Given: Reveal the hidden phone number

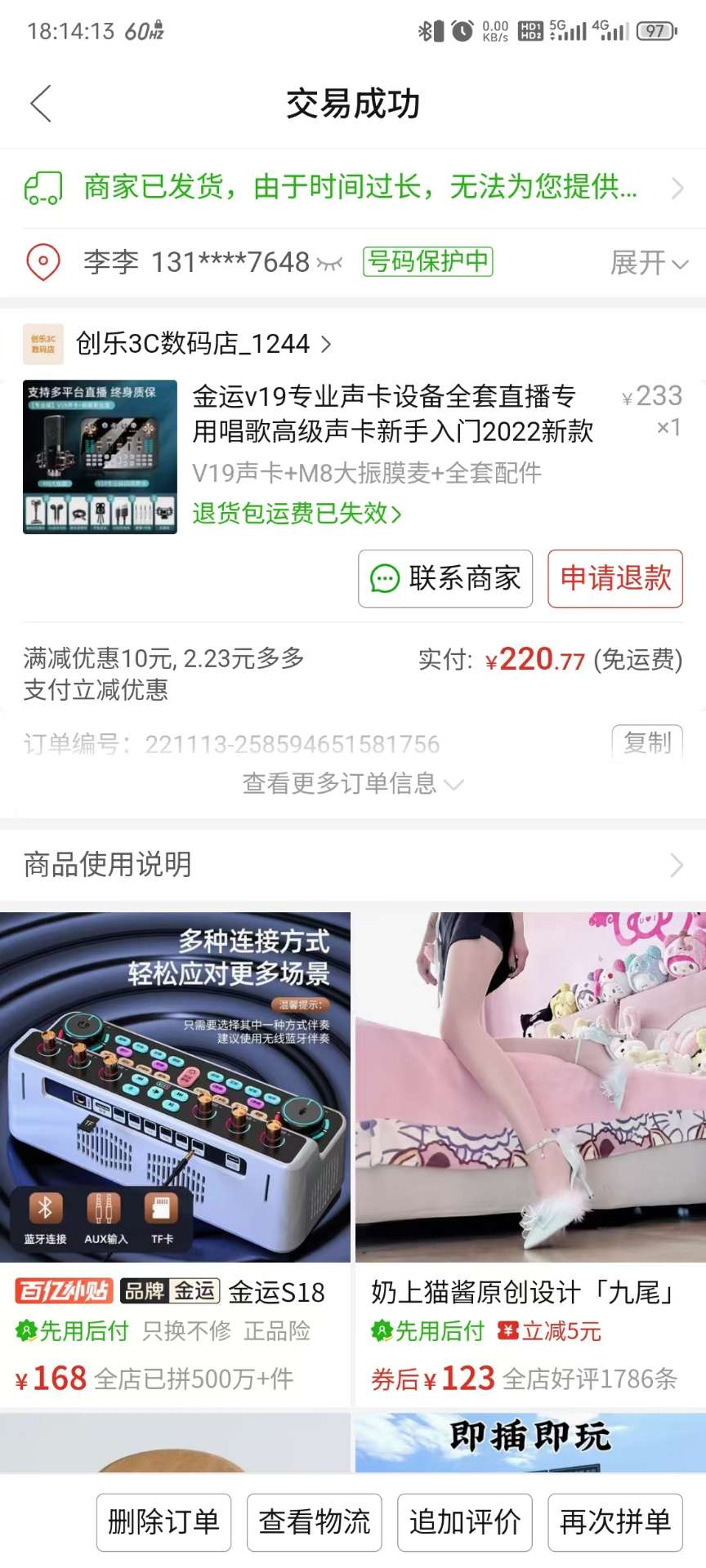Looking at the screenshot, I should 329,263.
